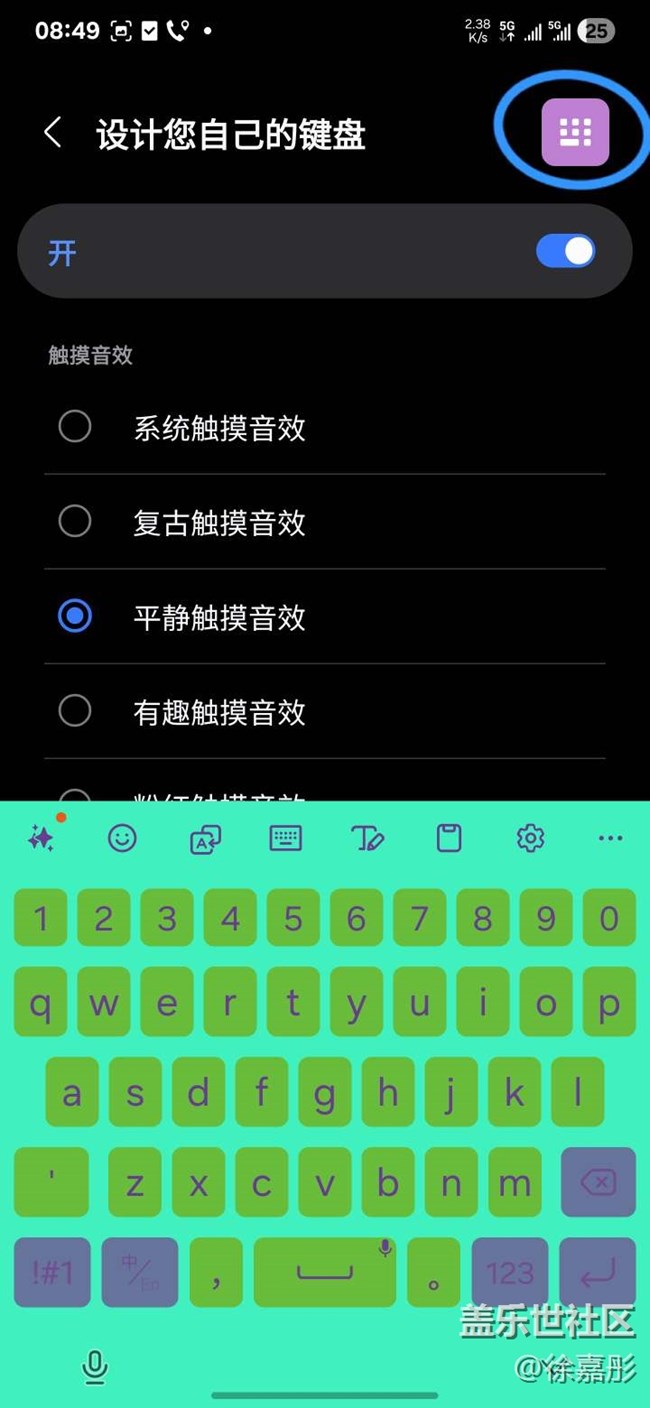Open the keyboard translate tool
The image size is (650, 1408).
point(205,838)
